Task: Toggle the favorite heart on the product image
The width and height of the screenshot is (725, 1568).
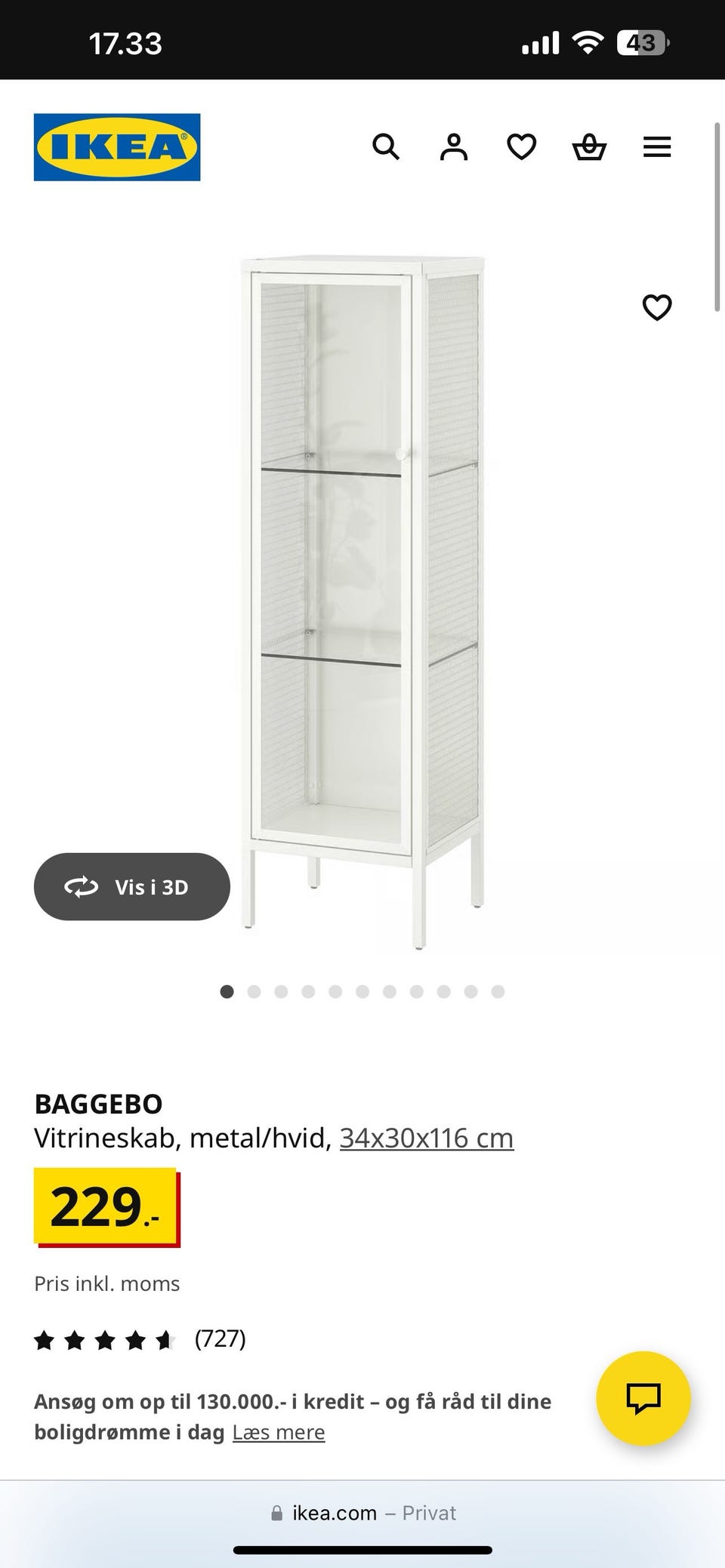Action: point(658,307)
